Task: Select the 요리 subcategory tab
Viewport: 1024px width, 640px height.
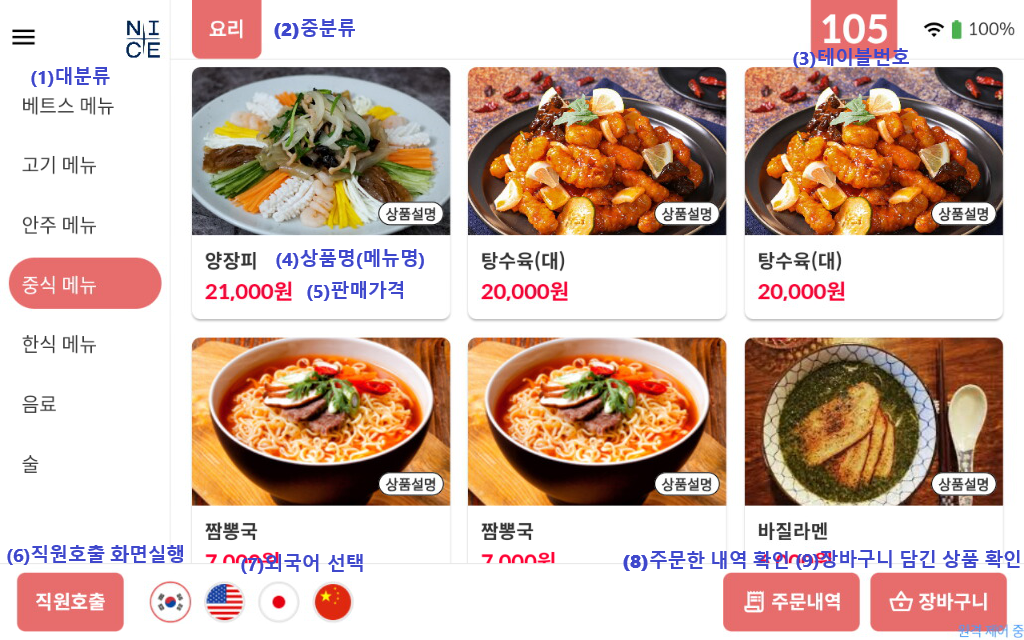Action: click(x=226, y=29)
